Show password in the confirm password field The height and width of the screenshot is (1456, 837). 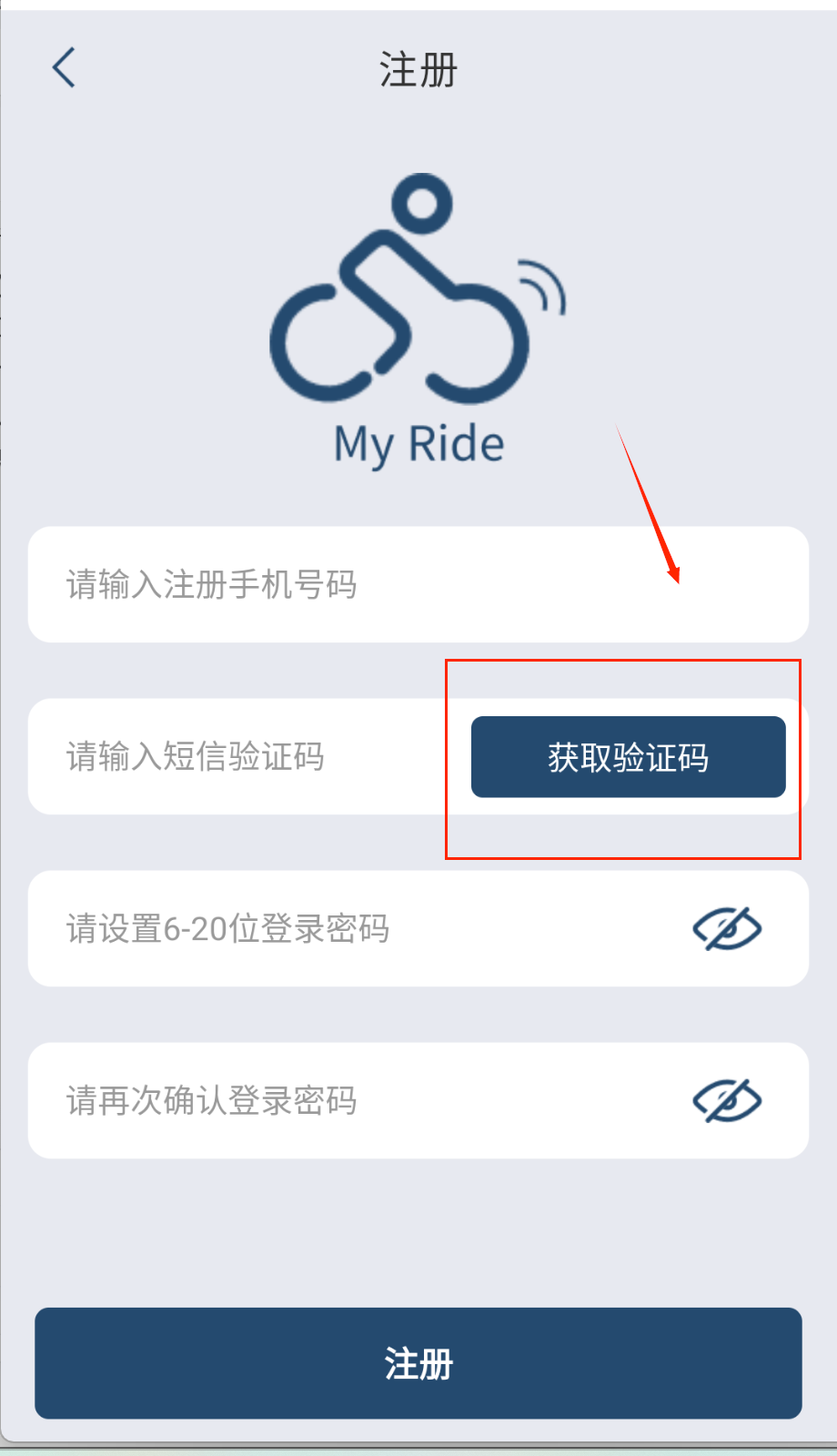(x=727, y=1100)
